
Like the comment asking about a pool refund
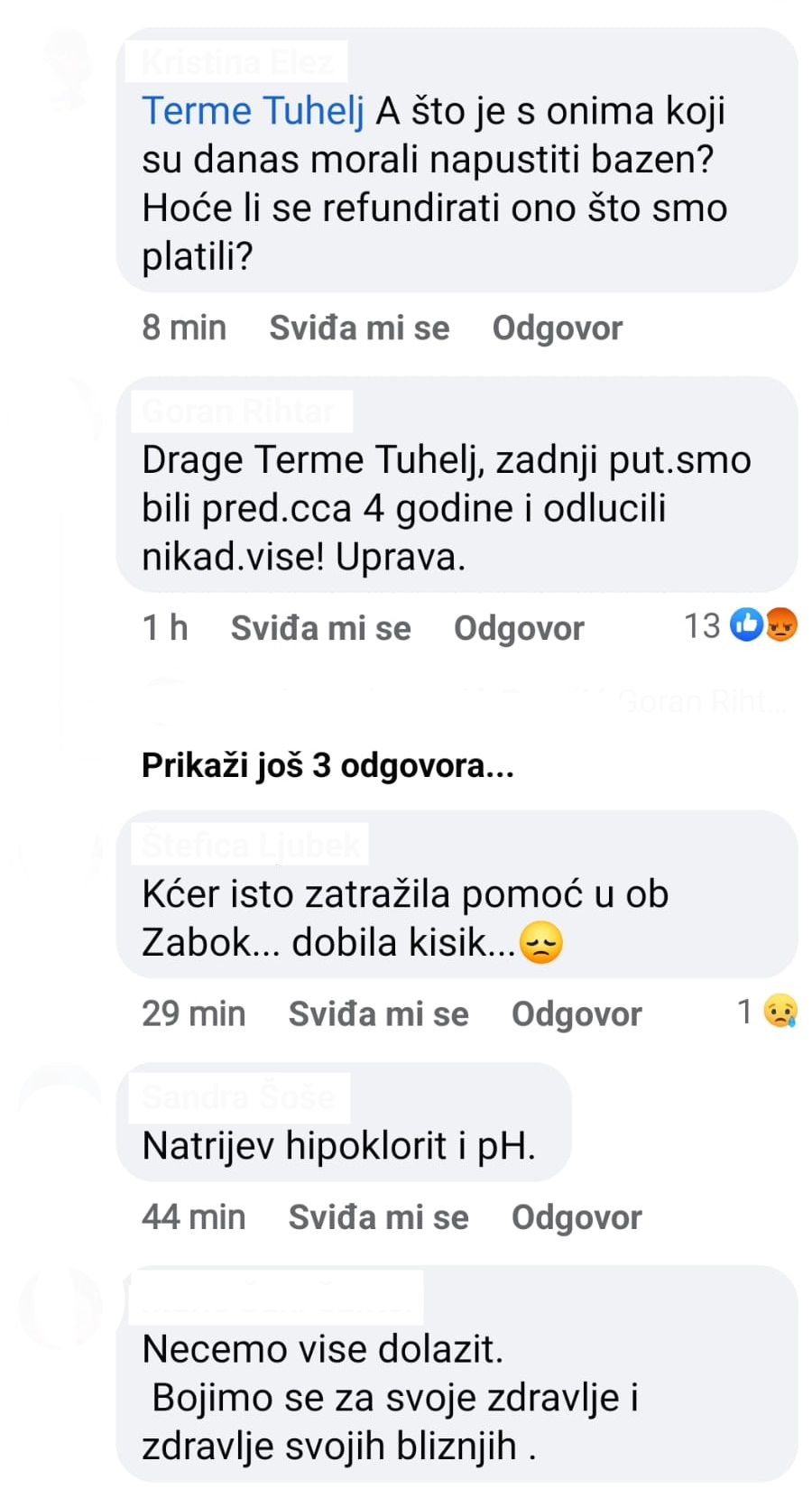pyautogui.click(x=359, y=328)
